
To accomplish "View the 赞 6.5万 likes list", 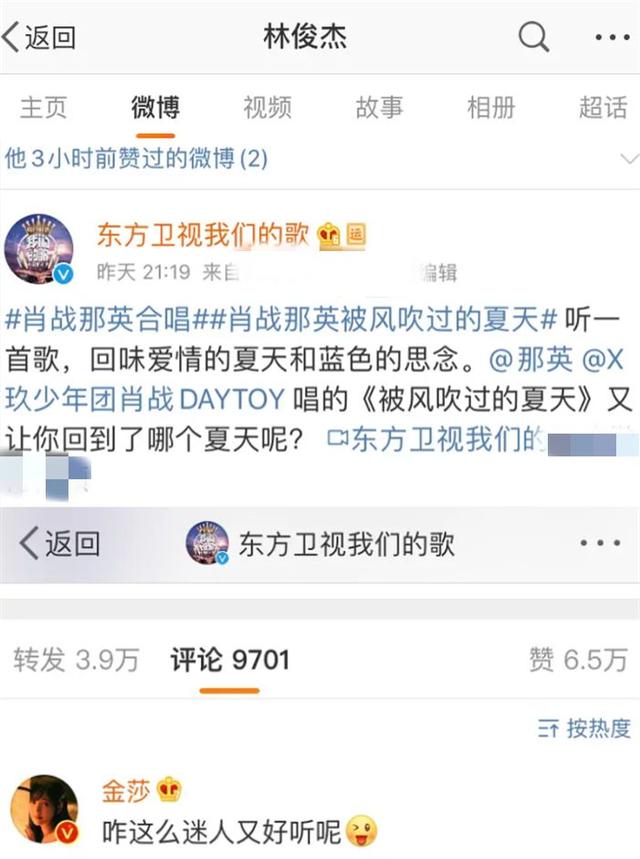I will [578, 659].
